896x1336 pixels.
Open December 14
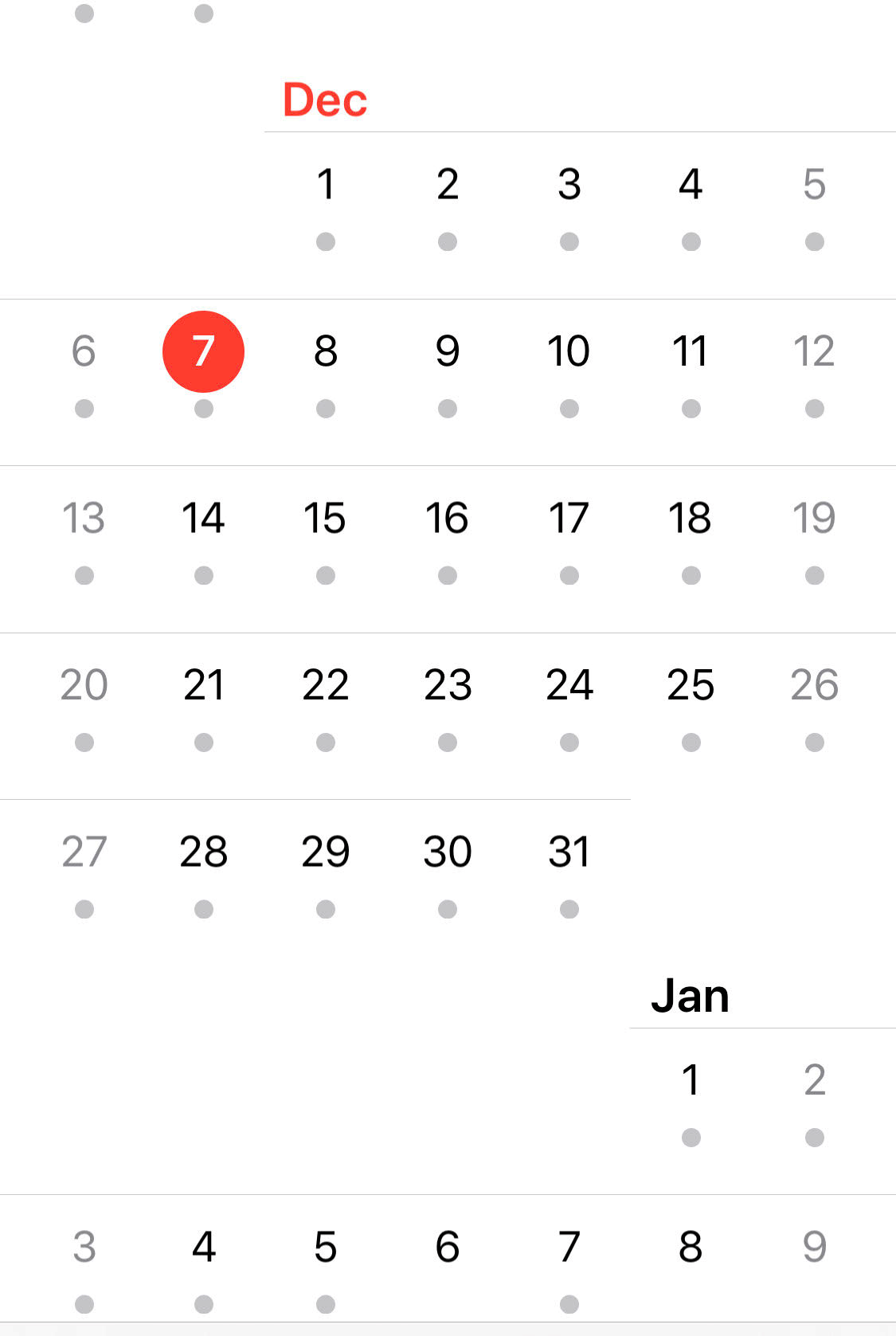point(203,518)
